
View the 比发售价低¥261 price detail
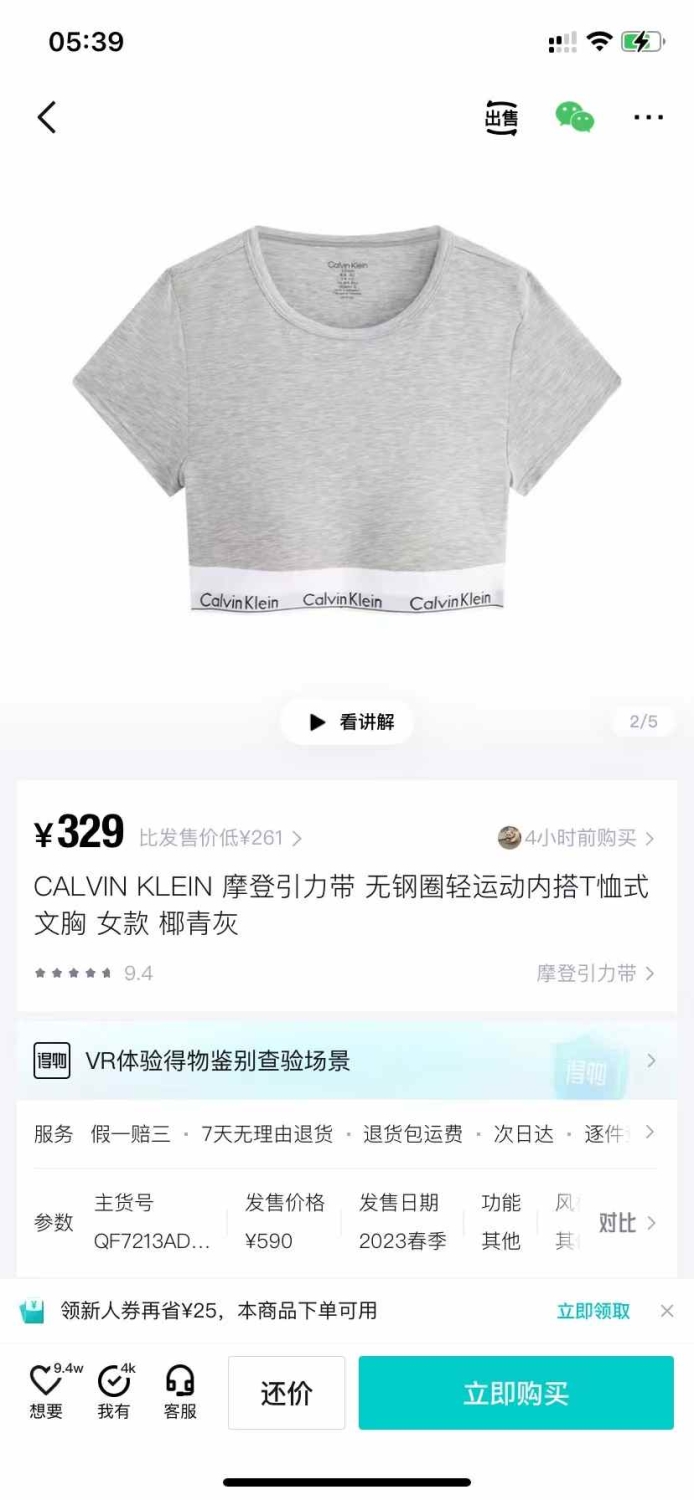tap(220, 838)
